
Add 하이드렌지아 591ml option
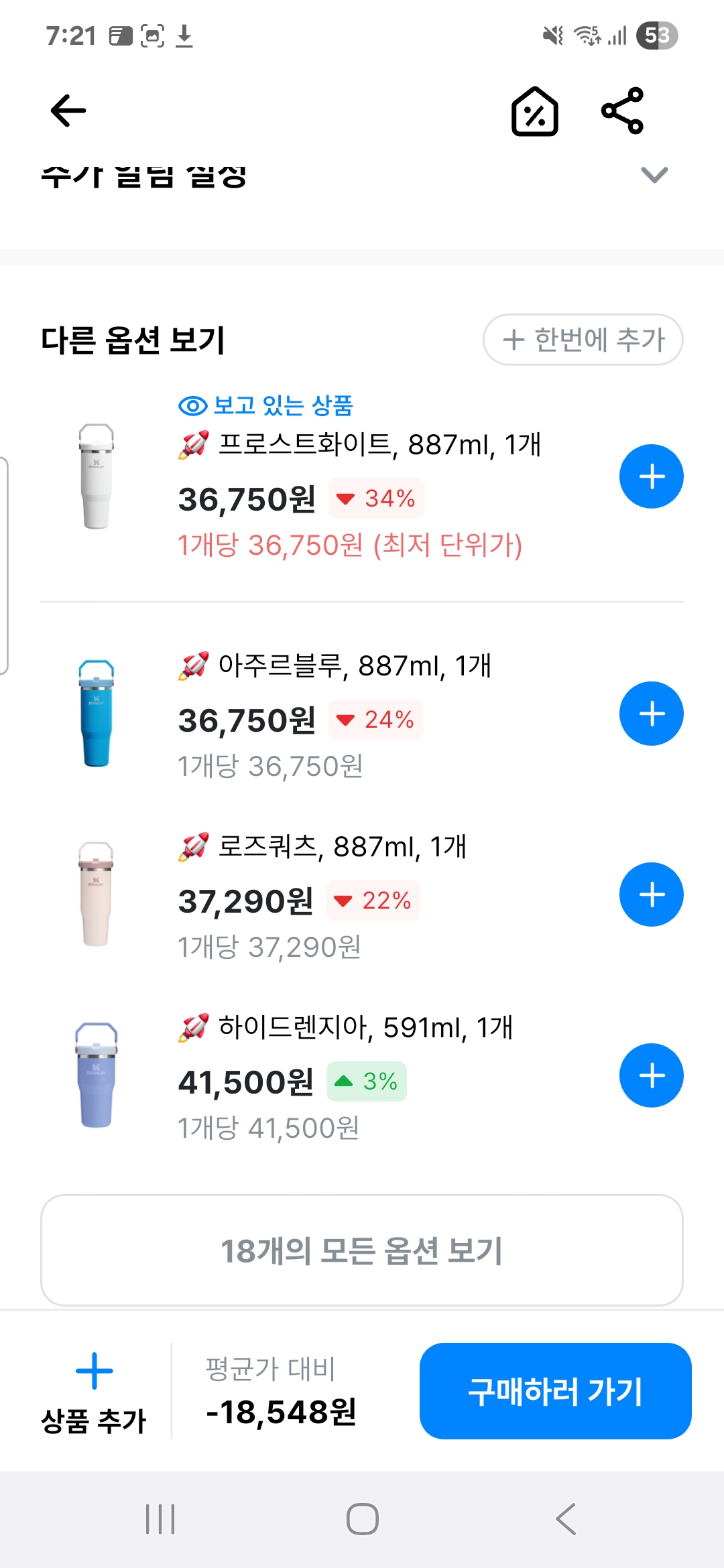coord(651,1075)
